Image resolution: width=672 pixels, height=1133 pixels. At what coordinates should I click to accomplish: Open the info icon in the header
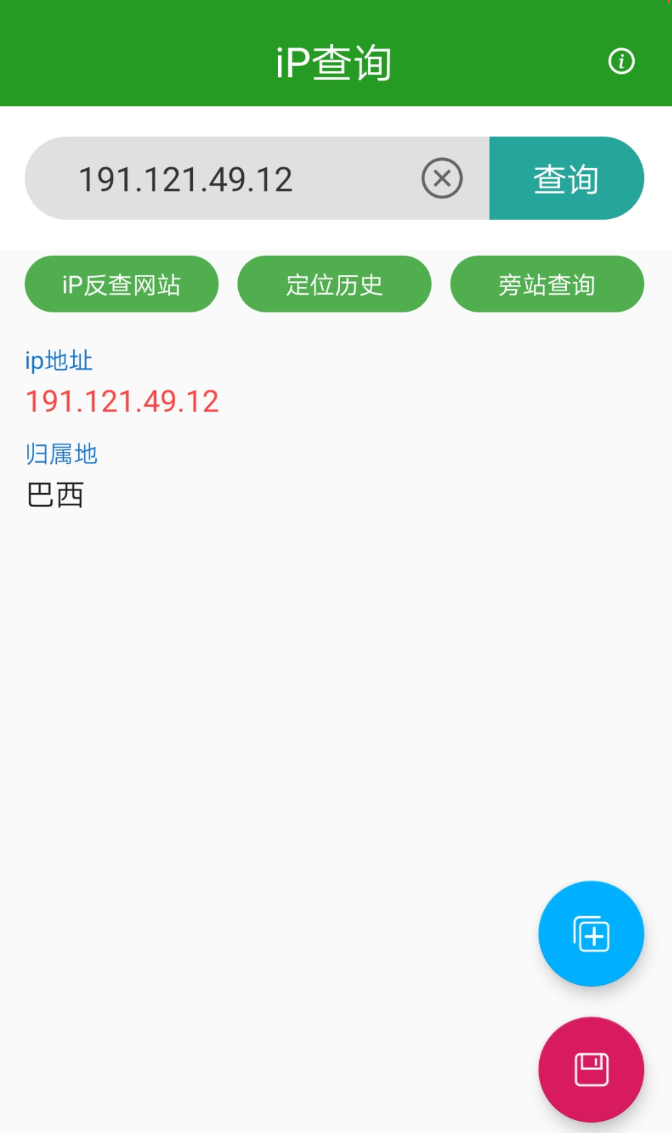tap(621, 61)
